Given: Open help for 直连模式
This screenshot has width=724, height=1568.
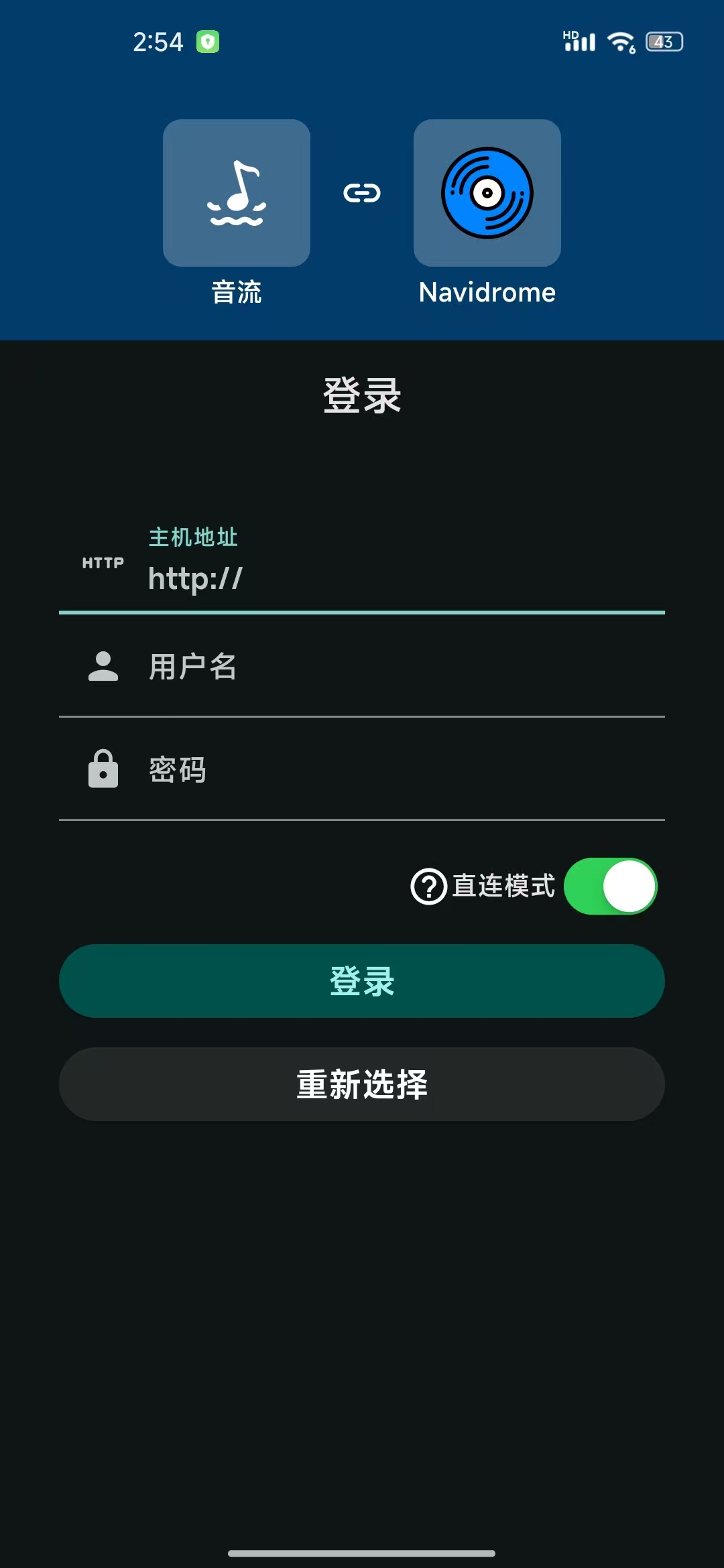Looking at the screenshot, I should (x=428, y=887).
